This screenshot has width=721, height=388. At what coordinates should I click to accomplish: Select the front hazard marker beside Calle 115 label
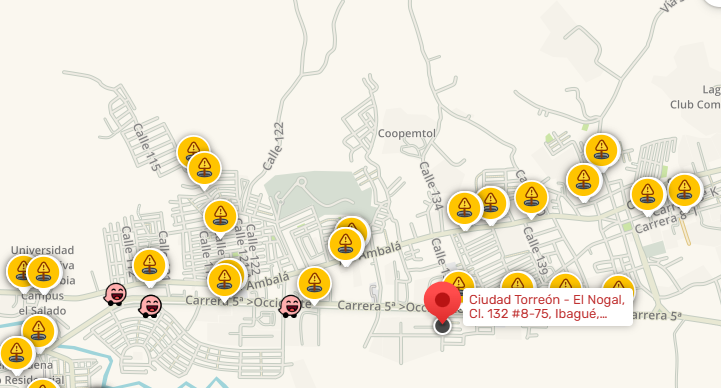(x=205, y=170)
